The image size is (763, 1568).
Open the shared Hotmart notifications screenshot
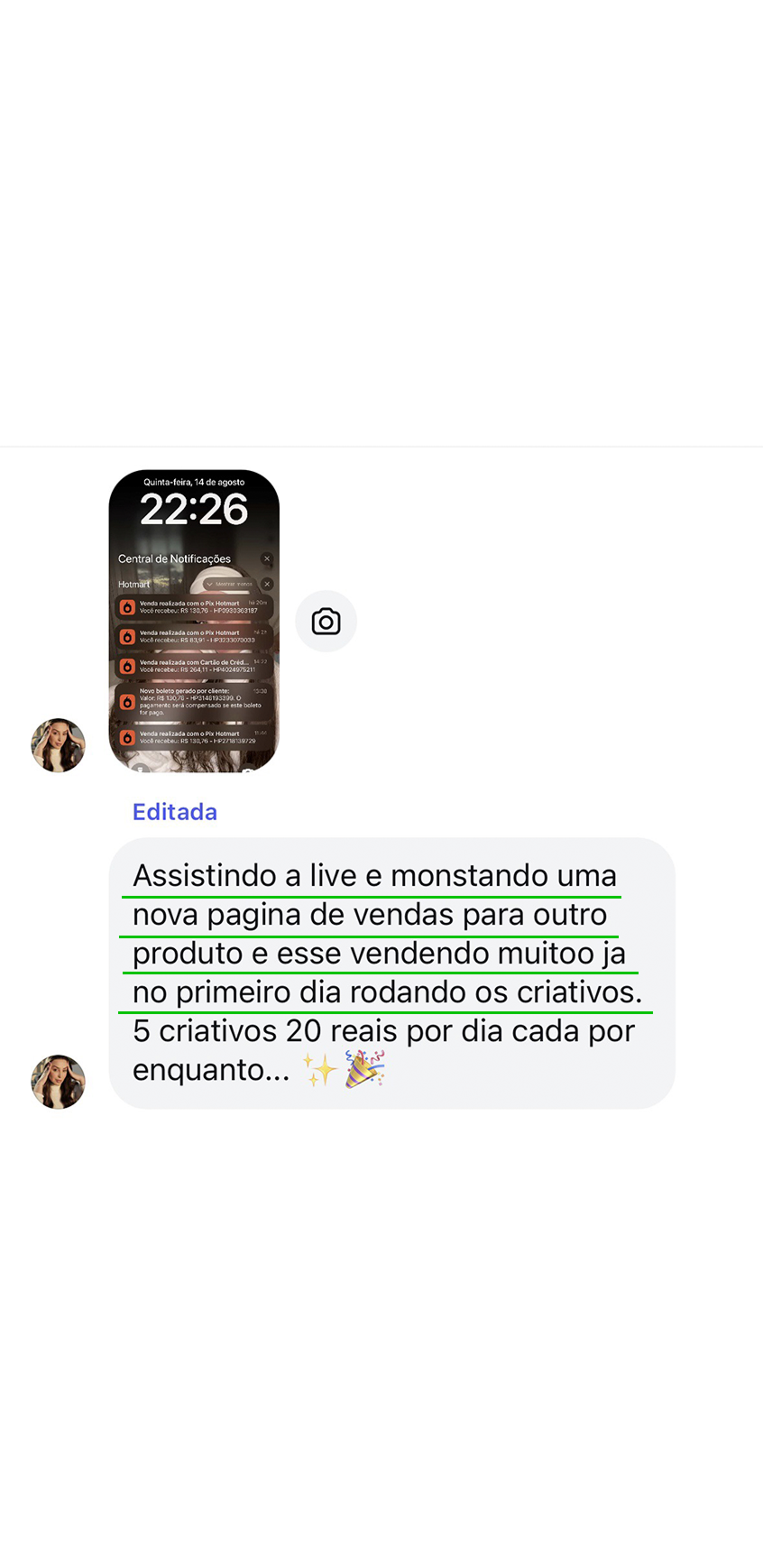[194, 621]
